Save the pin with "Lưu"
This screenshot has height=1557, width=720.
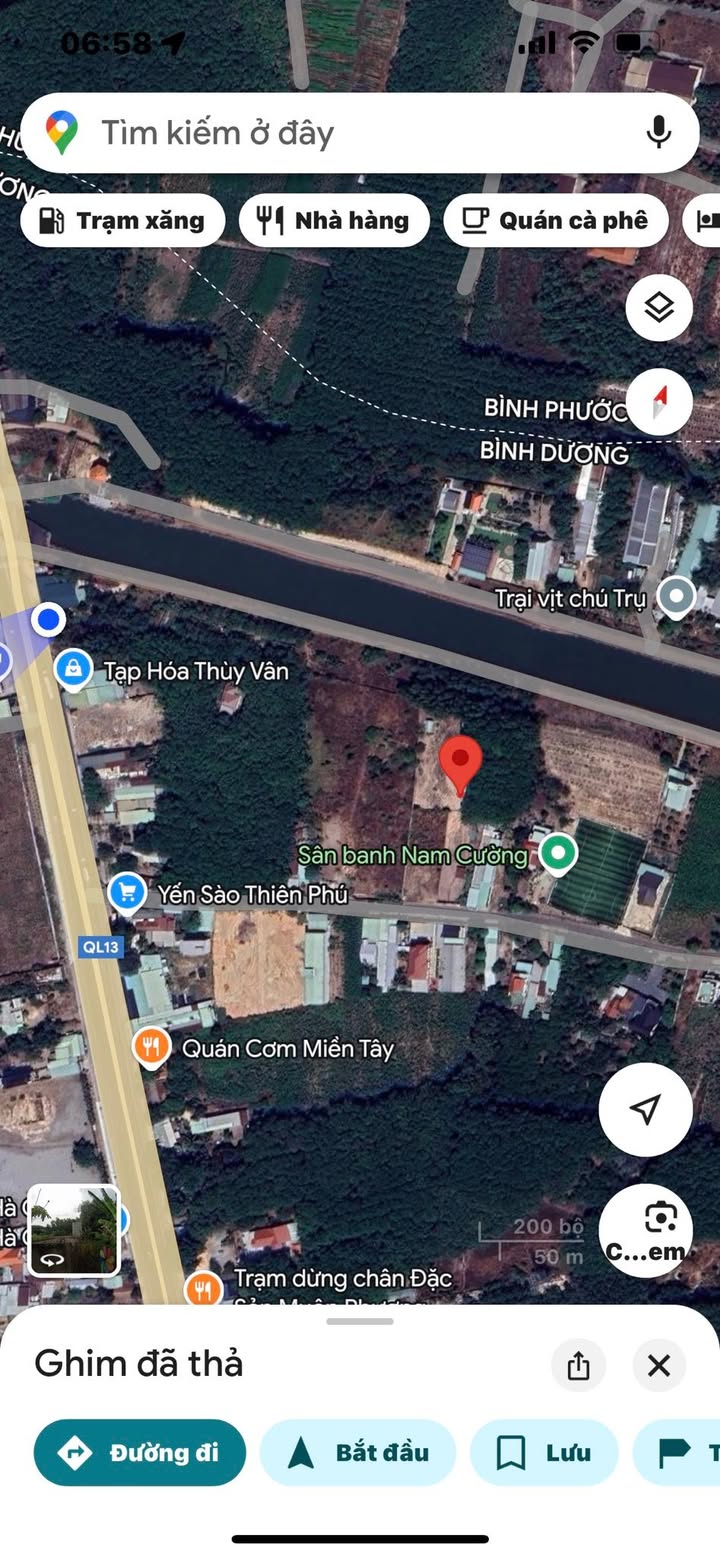coord(544,1452)
